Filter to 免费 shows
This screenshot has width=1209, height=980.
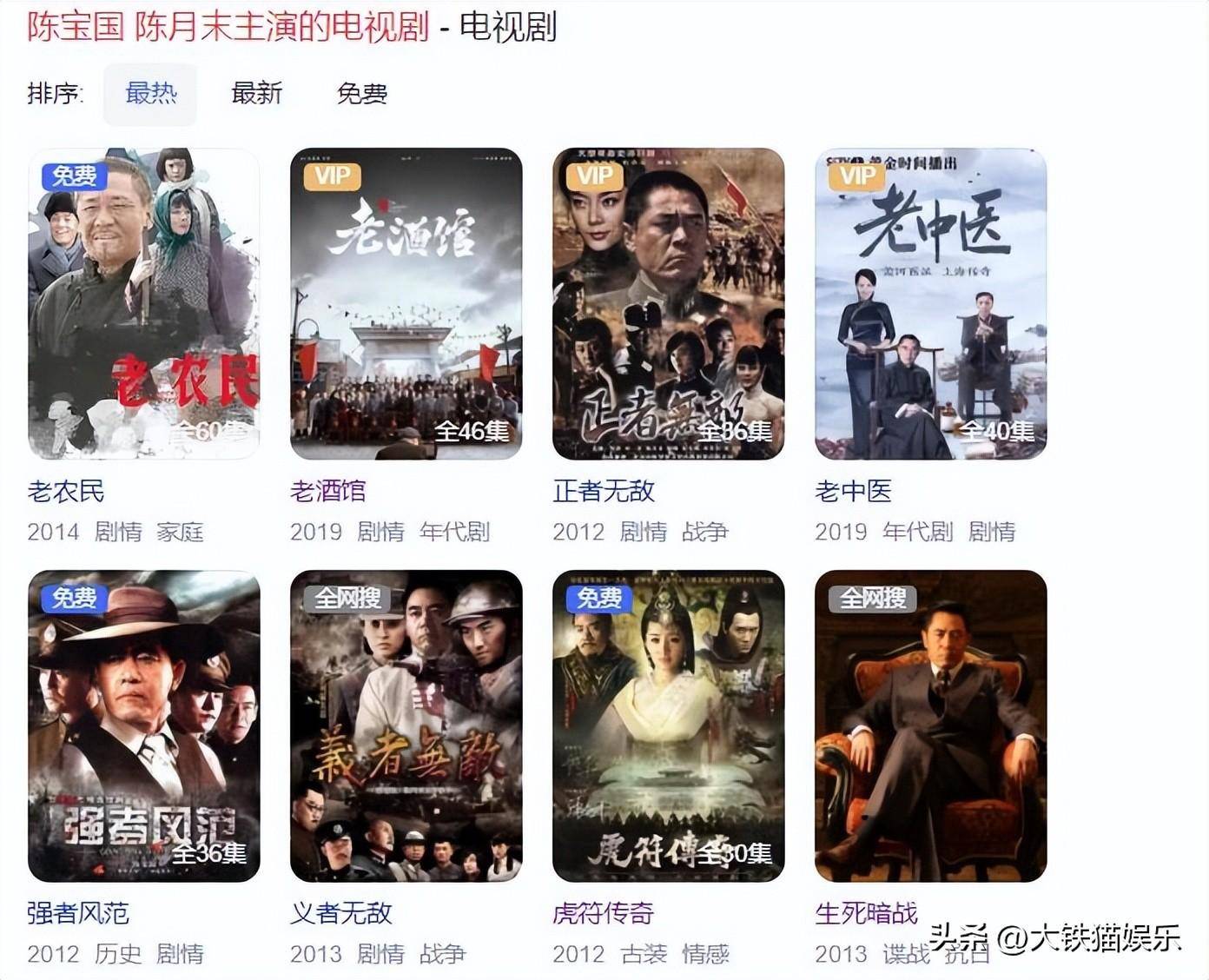pos(361,93)
